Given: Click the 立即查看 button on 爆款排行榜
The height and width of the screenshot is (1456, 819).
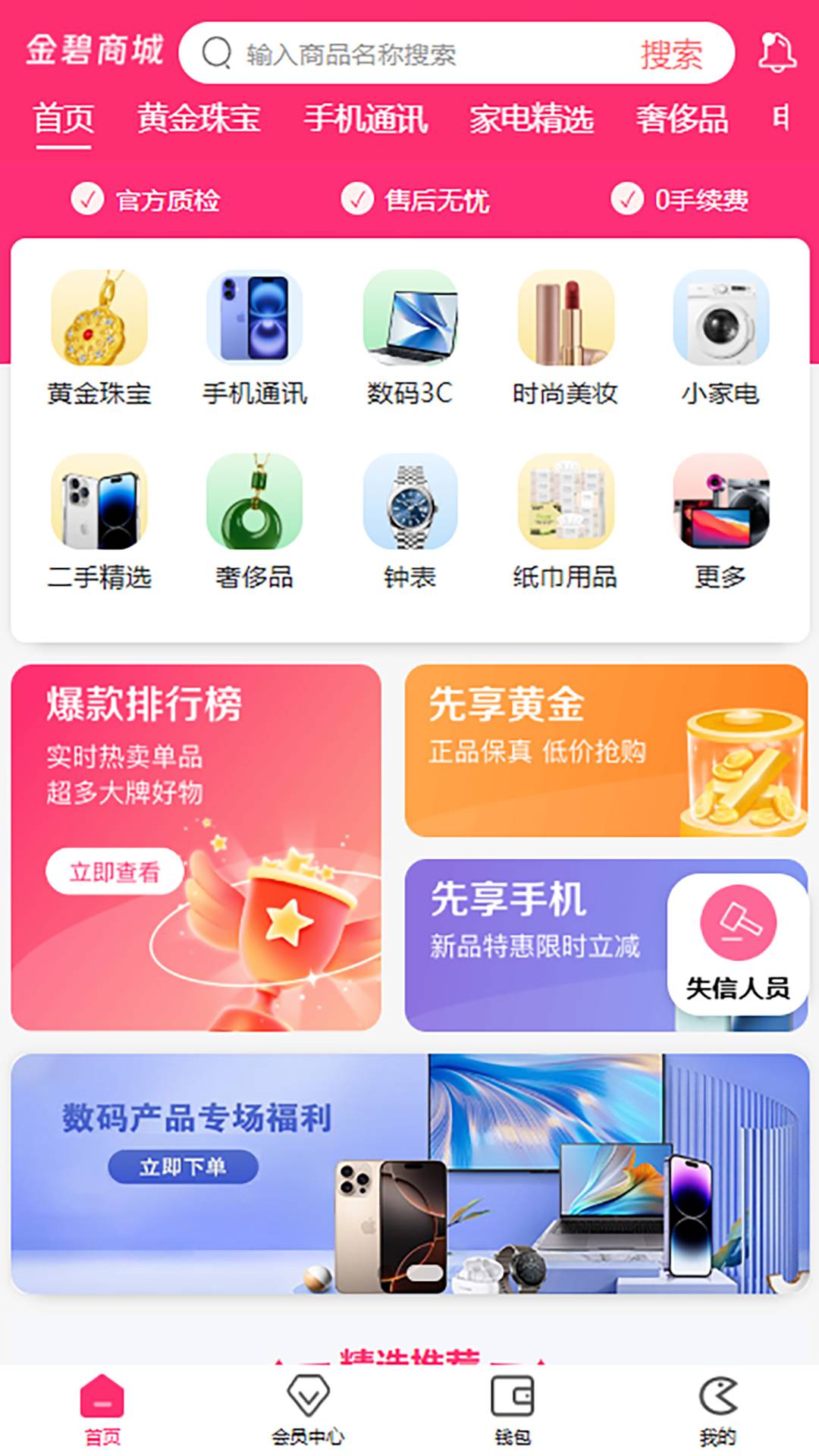Looking at the screenshot, I should (x=115, y=874).
